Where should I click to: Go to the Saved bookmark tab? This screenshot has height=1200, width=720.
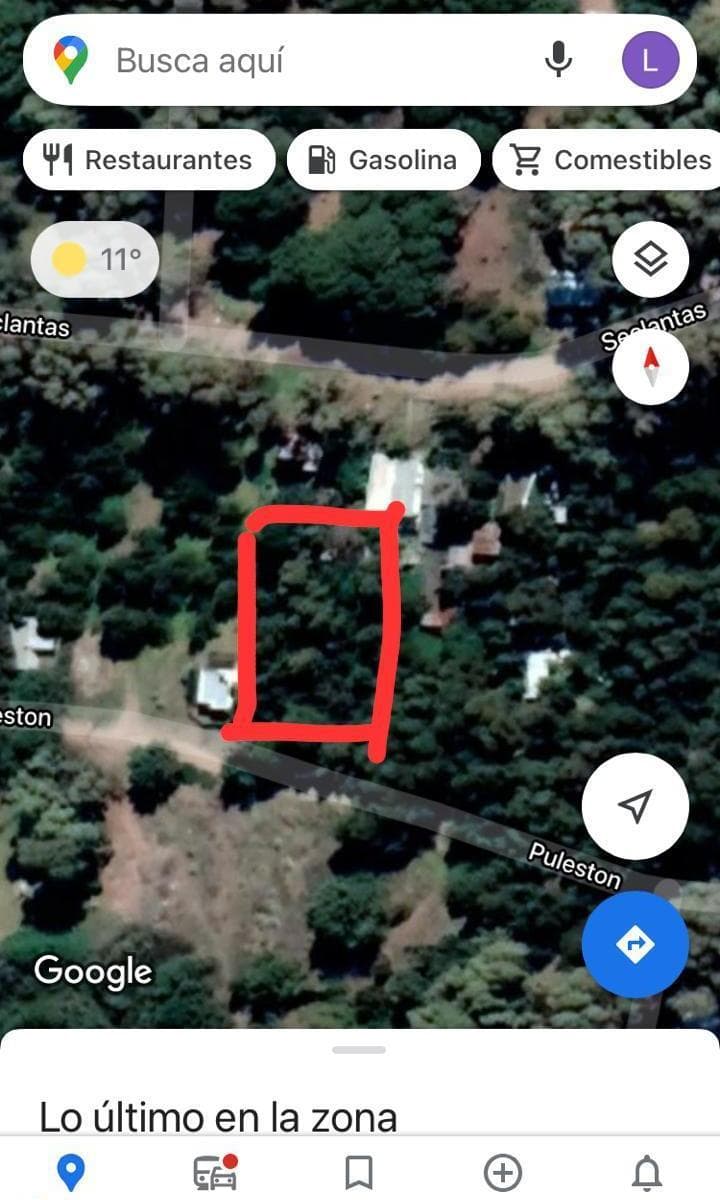pyautogui.click(x=359, y=1171)
